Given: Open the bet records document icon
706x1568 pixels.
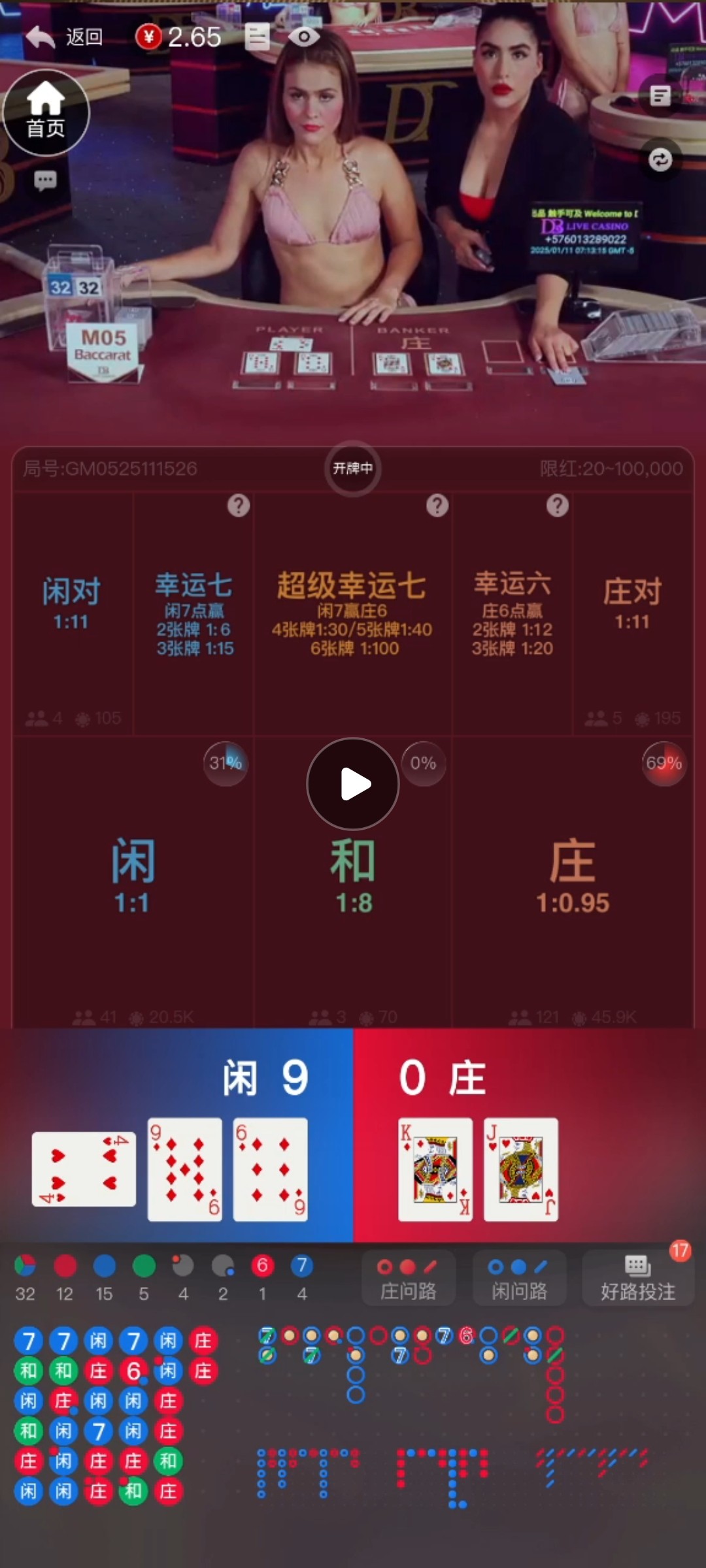Looking at the screenshot, I should (257, 37).
